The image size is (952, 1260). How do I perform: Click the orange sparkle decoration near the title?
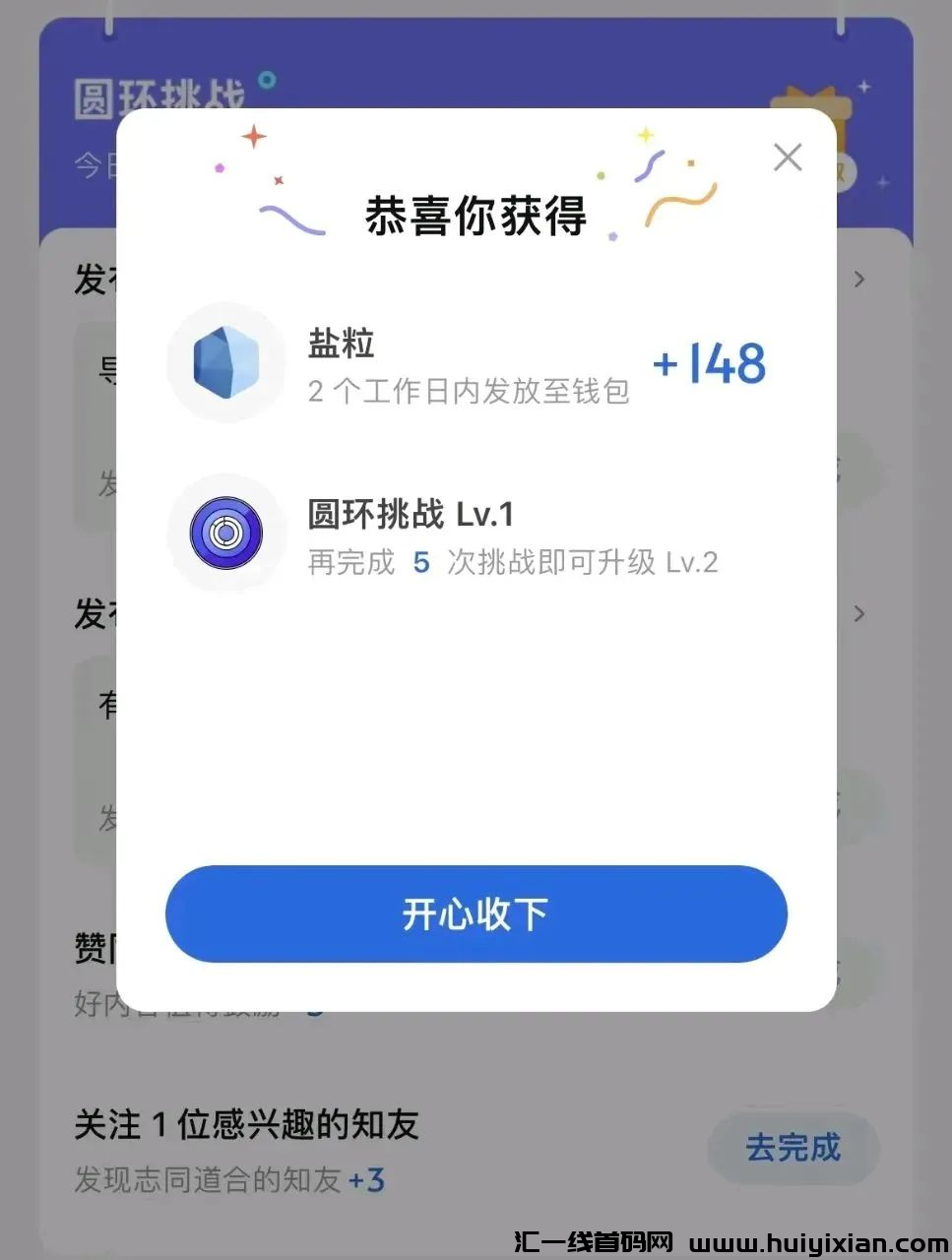(x=254, y=138)
